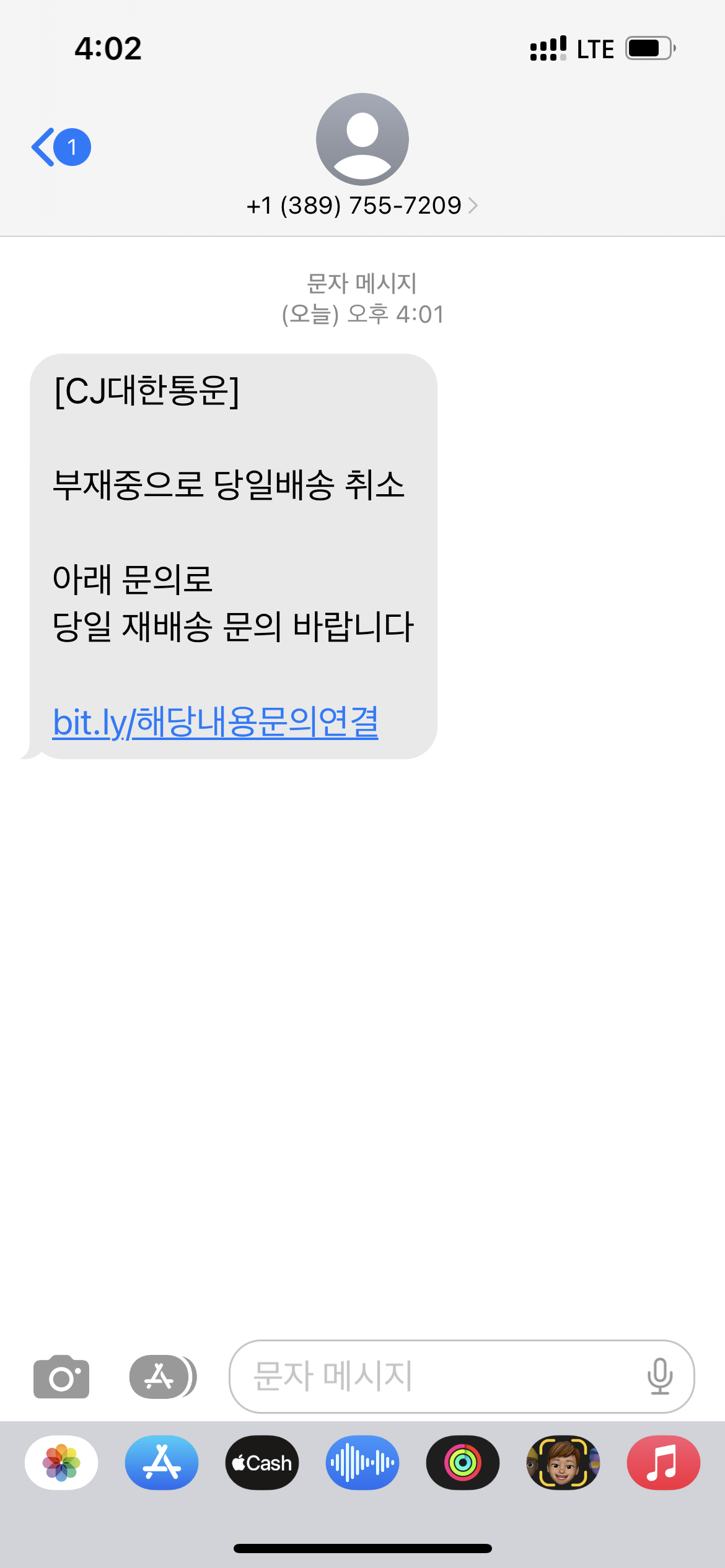Share a song via the Music app
Image resolution: width=725 pixels, height=1568 pixels.
tap(664, 1463)
